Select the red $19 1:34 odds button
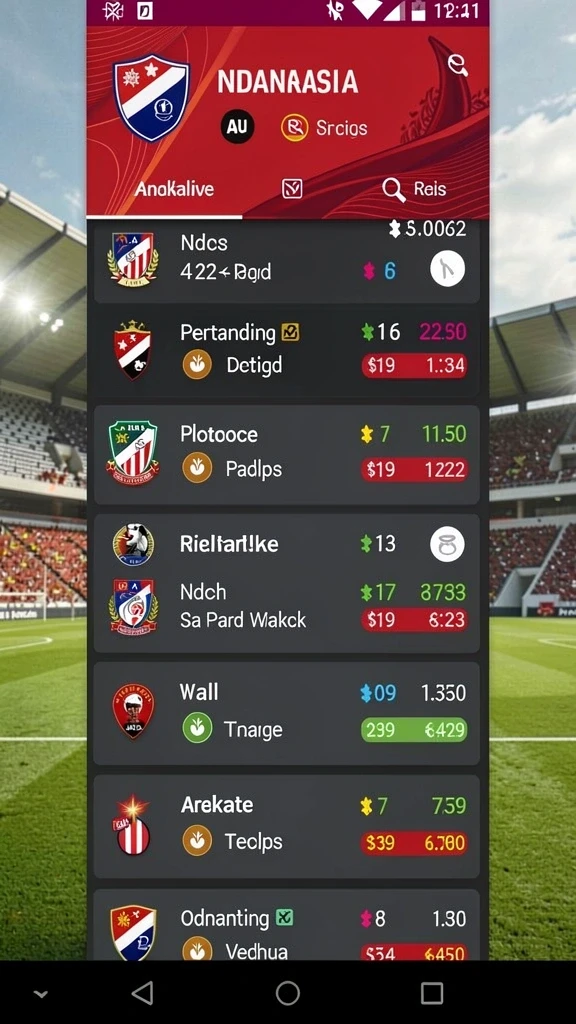This screenshot has width=576, height=1024. click(414, 366)
